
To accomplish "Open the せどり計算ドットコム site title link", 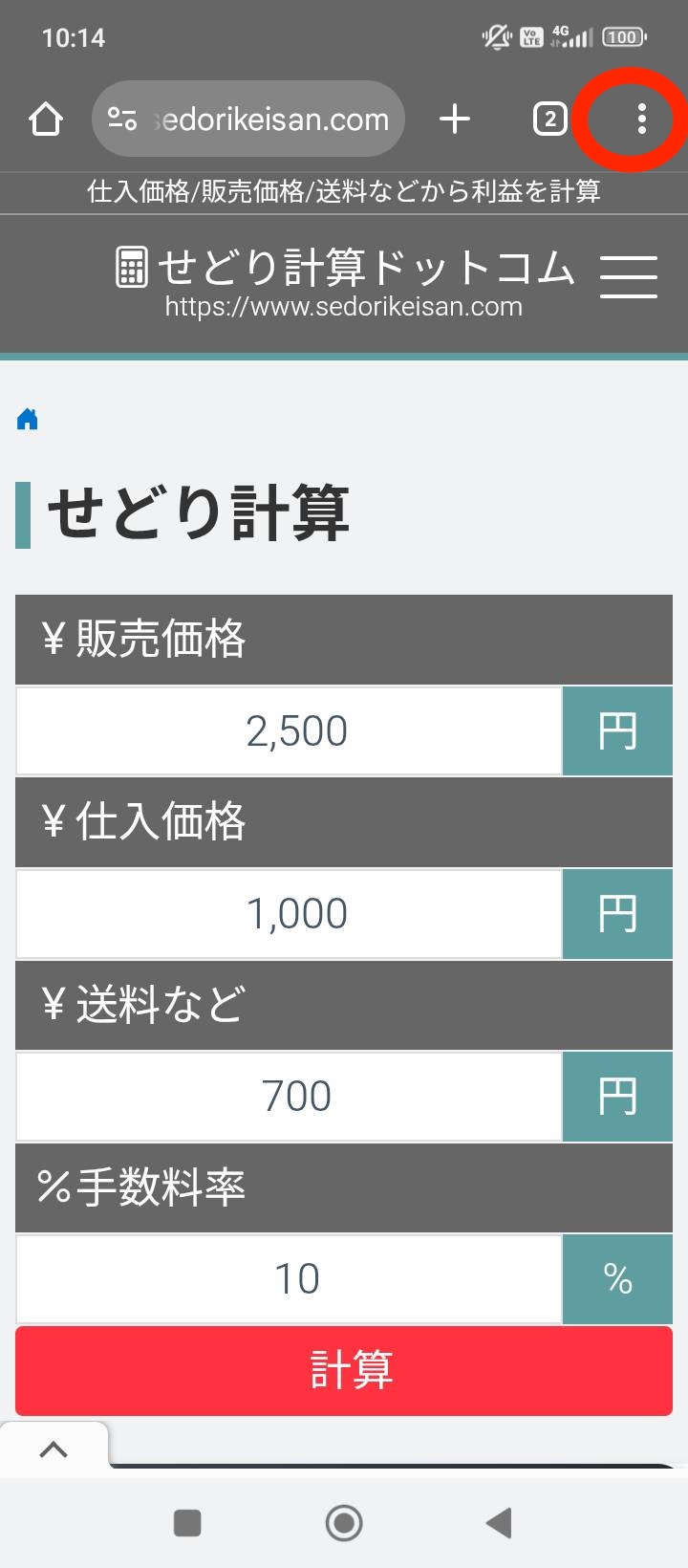I will tap(344, 268).
